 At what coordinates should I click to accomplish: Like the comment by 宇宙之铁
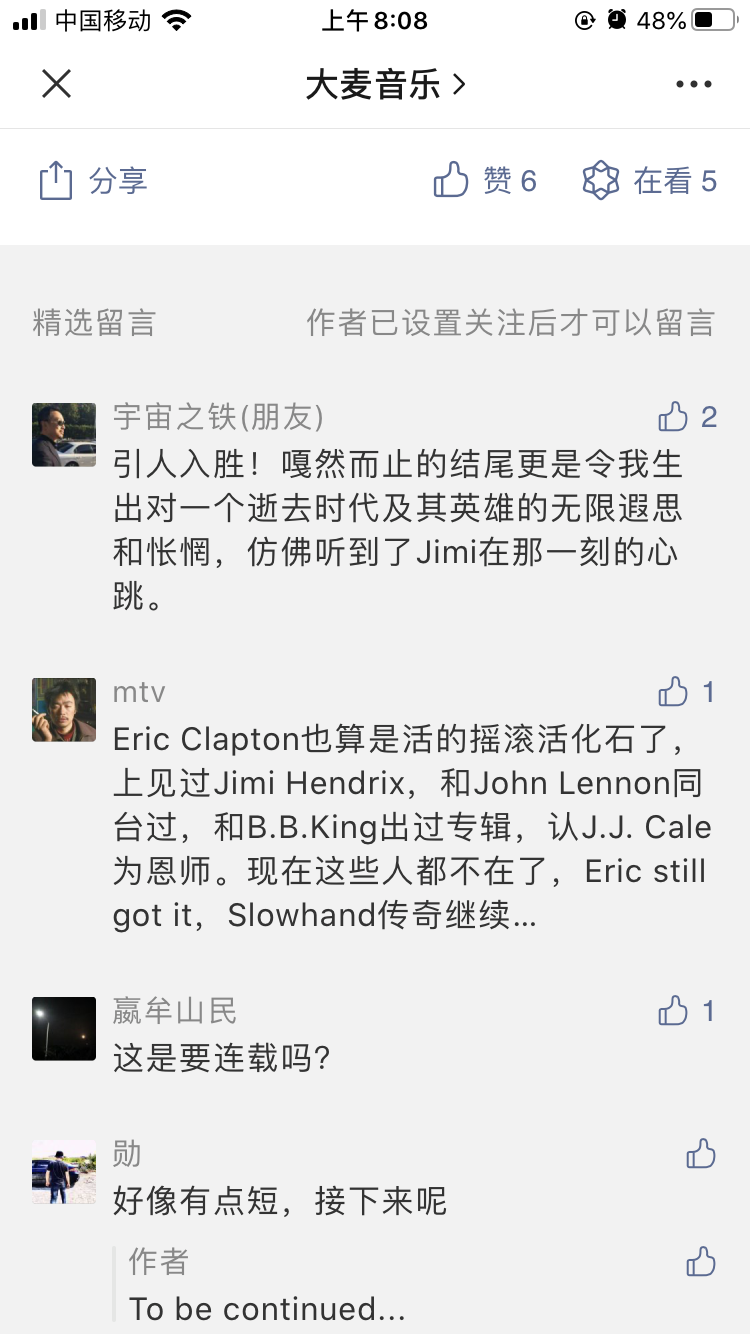[688, 417]
